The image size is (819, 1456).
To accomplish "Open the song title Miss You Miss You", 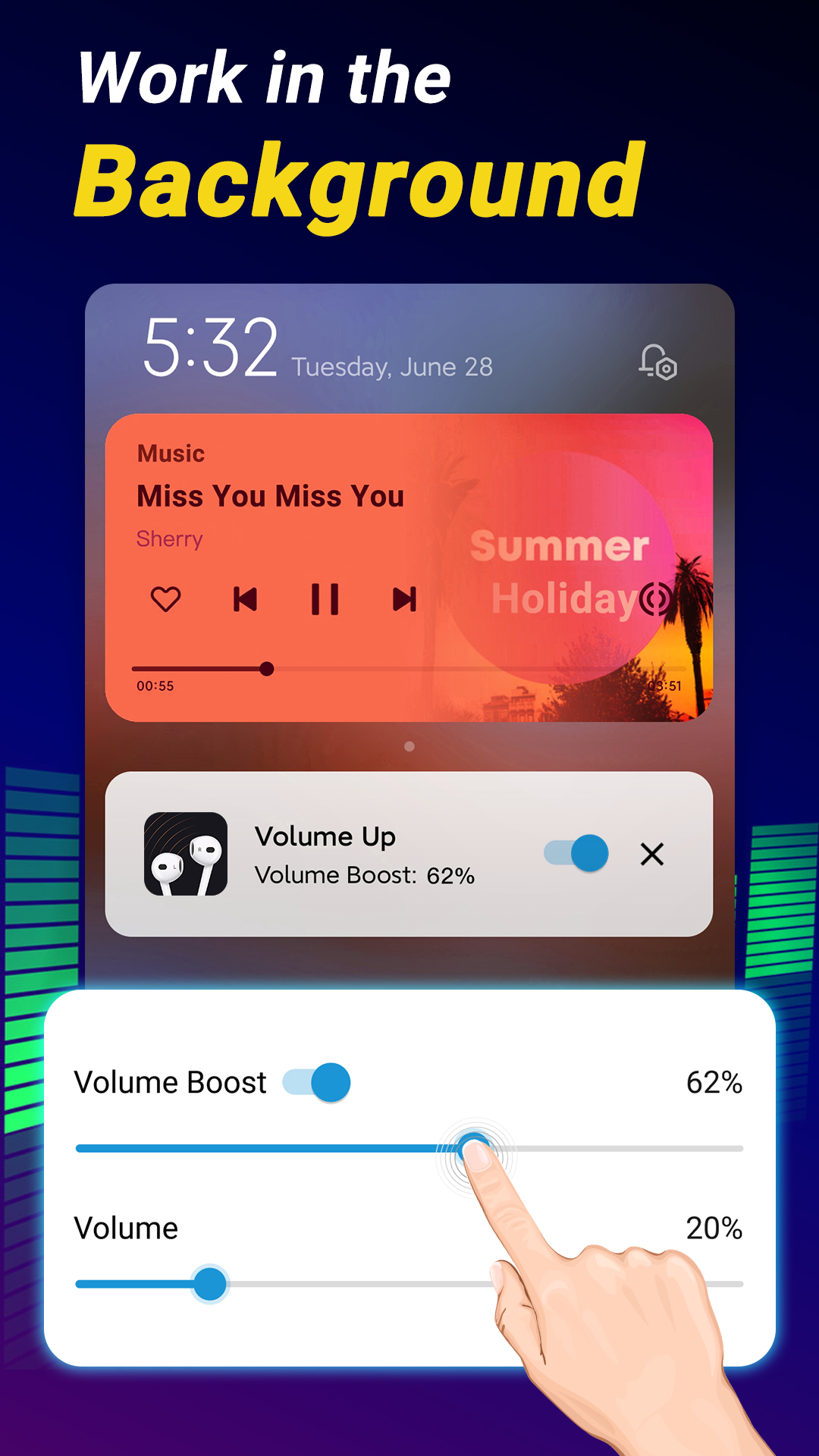I will tap(269, 497).
